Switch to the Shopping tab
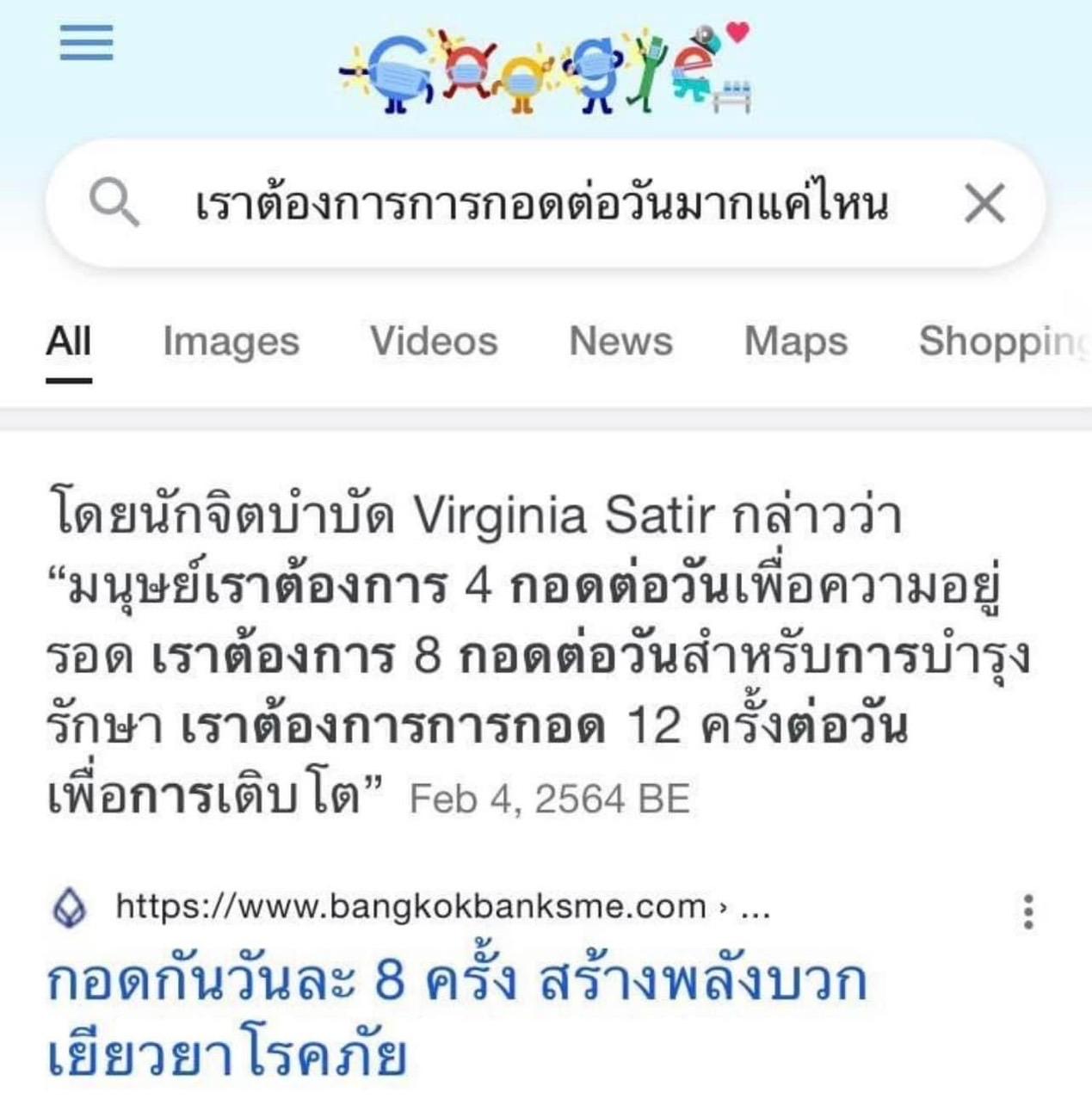The image size is (1092, 1111). click(x=998, y=342)
